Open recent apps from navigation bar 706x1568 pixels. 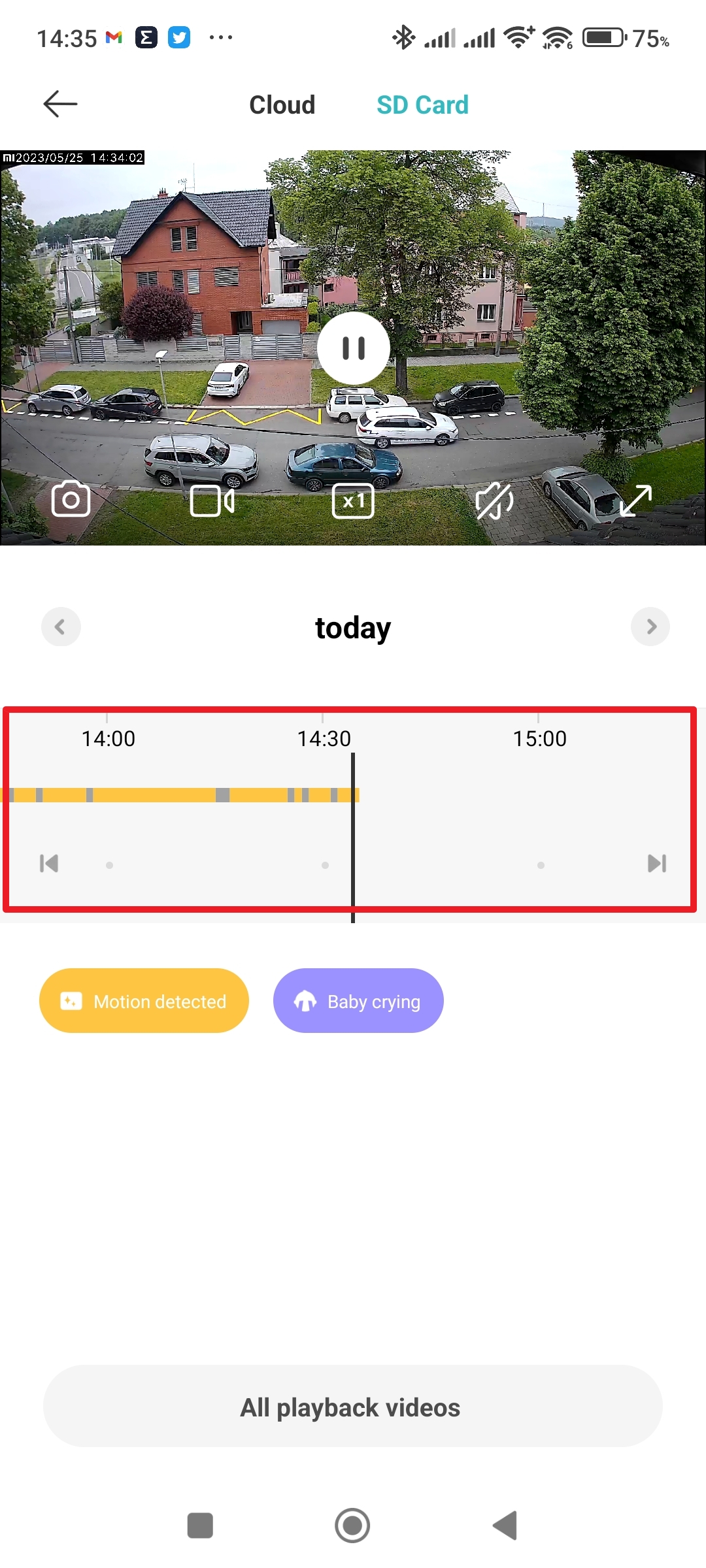pos(200,1526)
